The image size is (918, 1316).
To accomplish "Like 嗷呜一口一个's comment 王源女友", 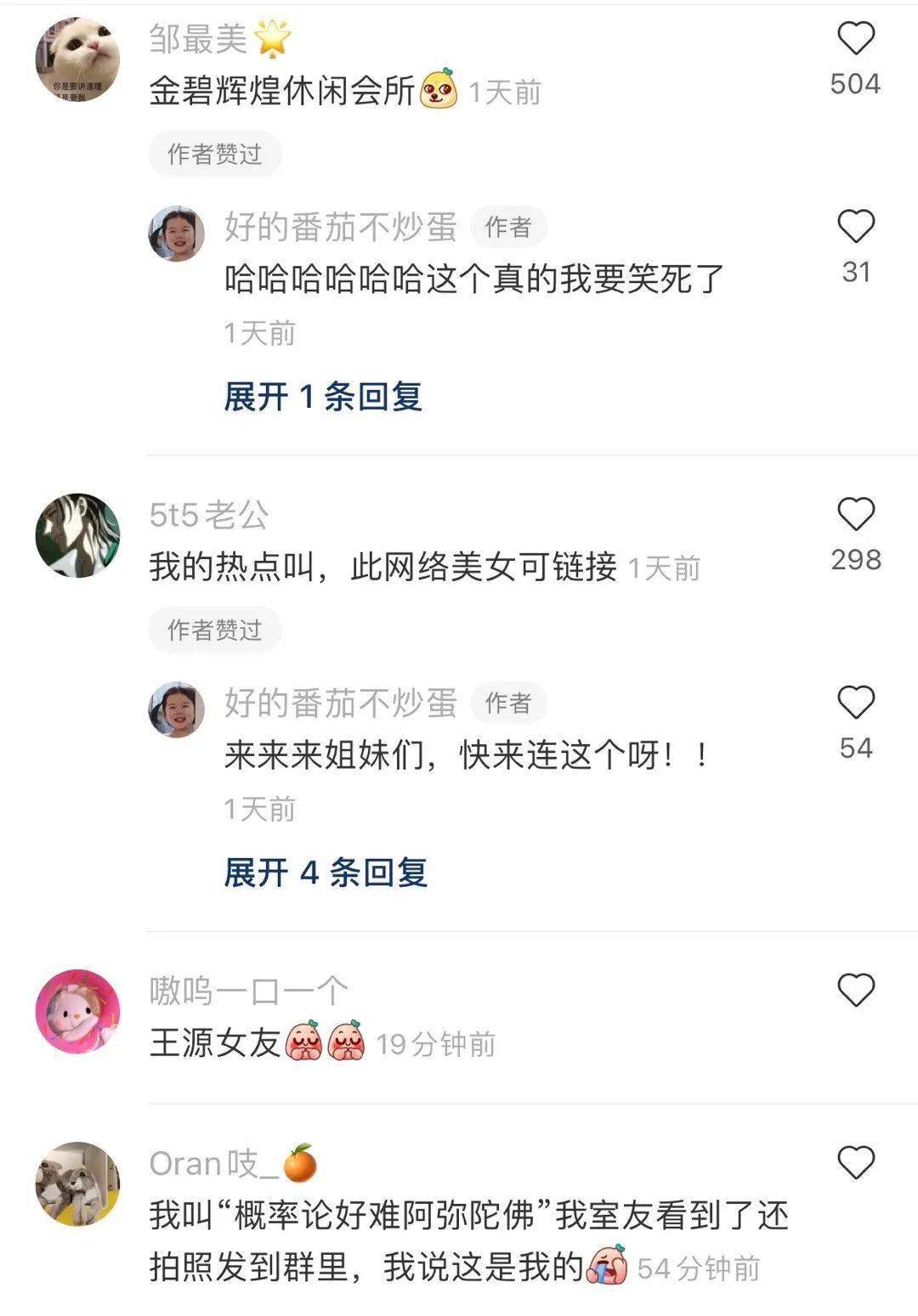I will (x=855, y=991).
